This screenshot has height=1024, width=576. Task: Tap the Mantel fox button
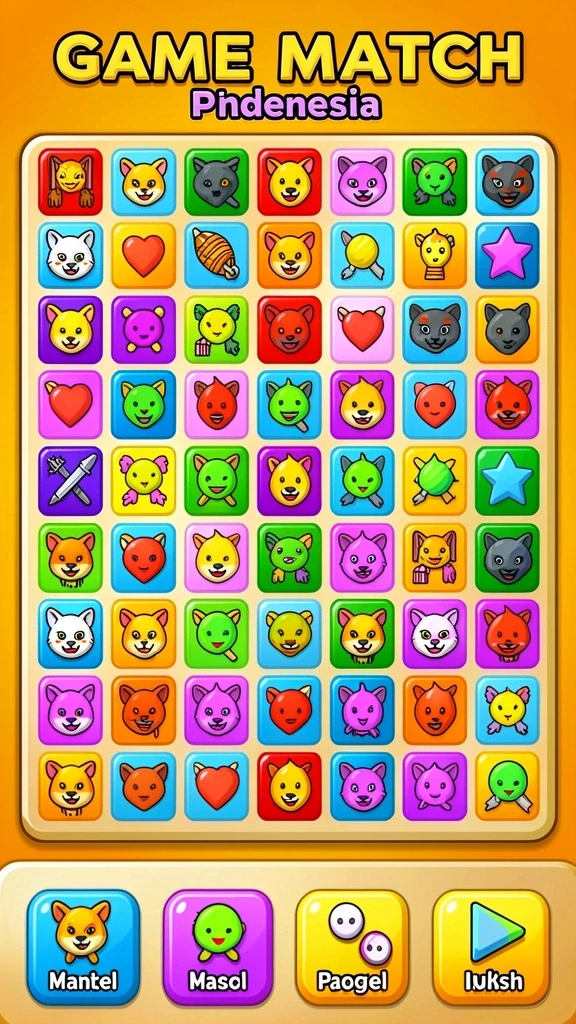pyautogui.click(x=83, y=947)
